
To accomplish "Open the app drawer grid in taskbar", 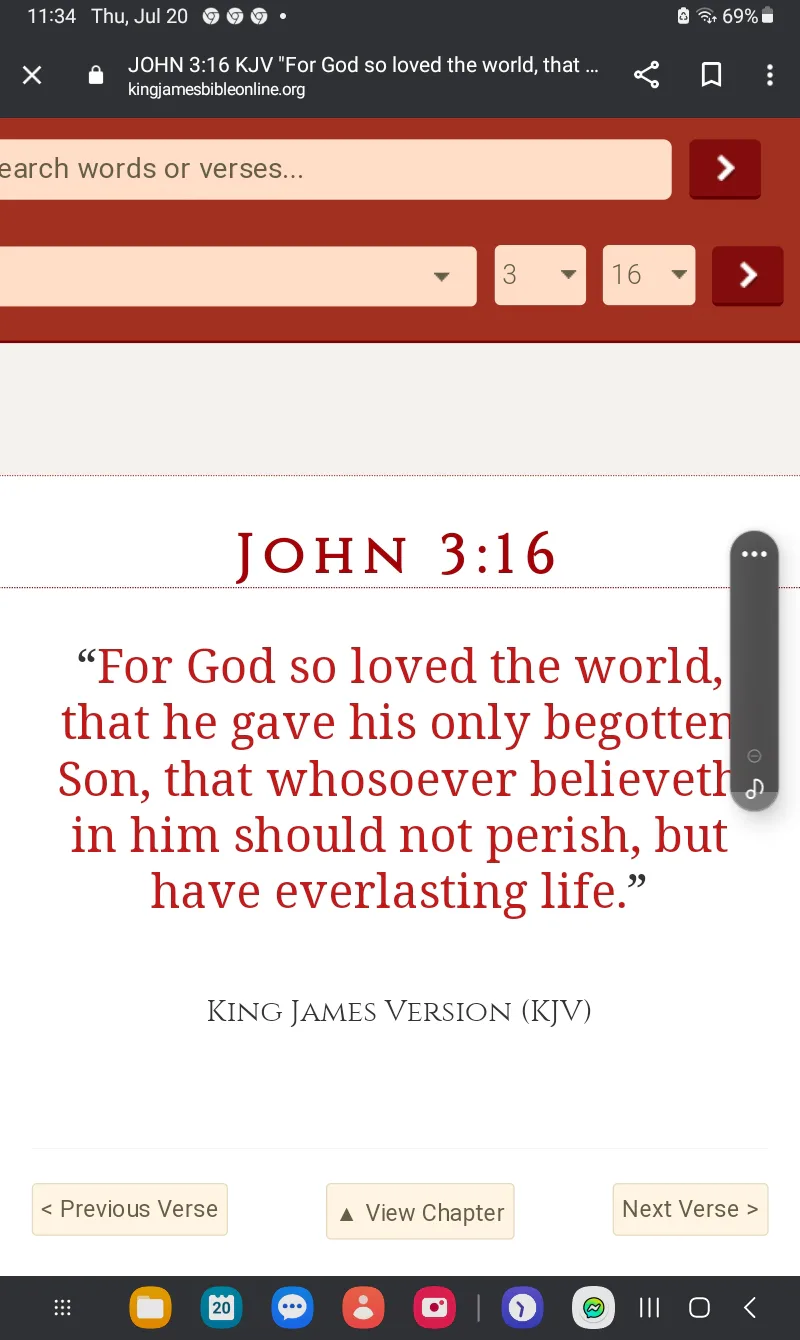I will [x=62, y=1307].
